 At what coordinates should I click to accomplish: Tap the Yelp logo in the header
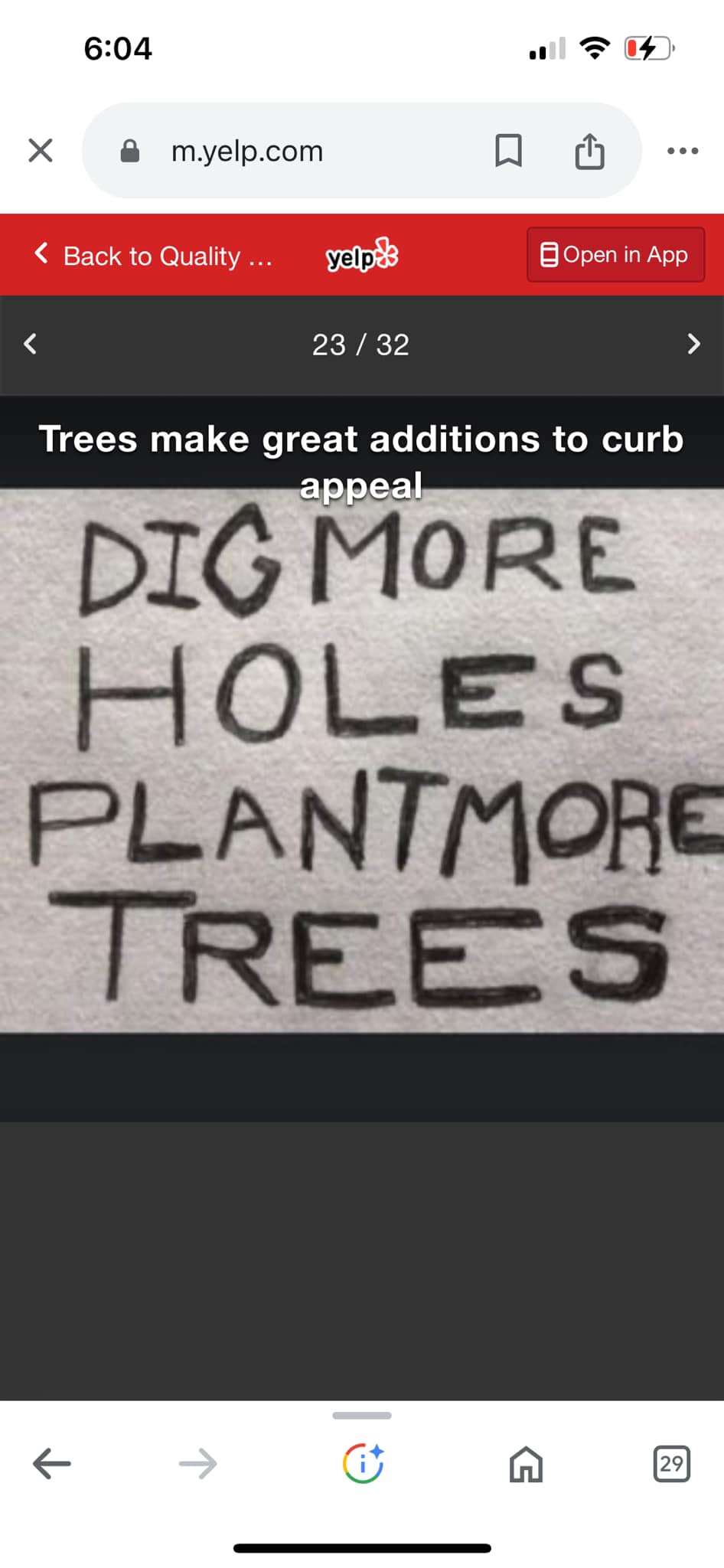360,255
